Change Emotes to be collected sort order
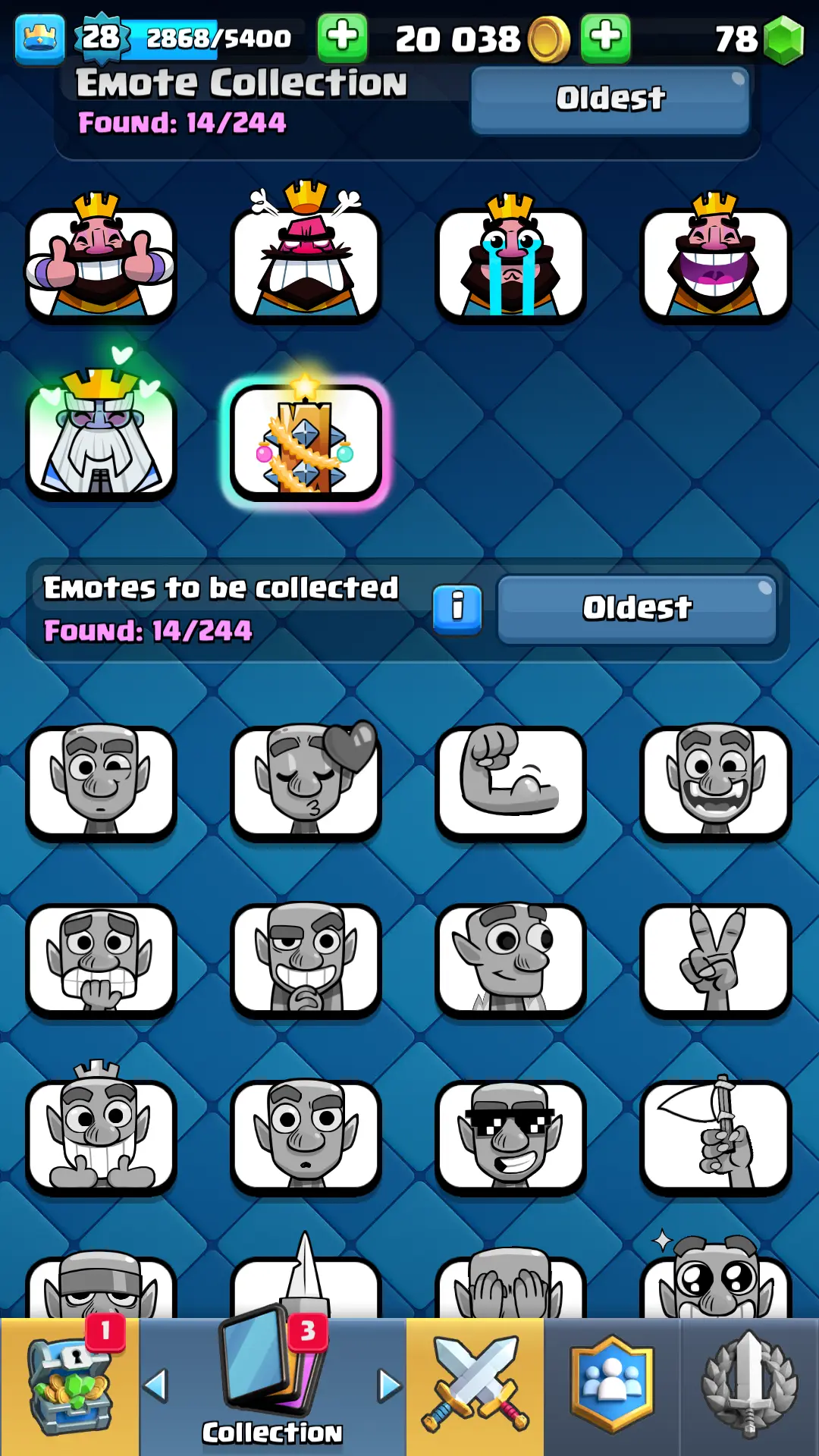This screenshot has width=819, height=1456. click(637, 608)
